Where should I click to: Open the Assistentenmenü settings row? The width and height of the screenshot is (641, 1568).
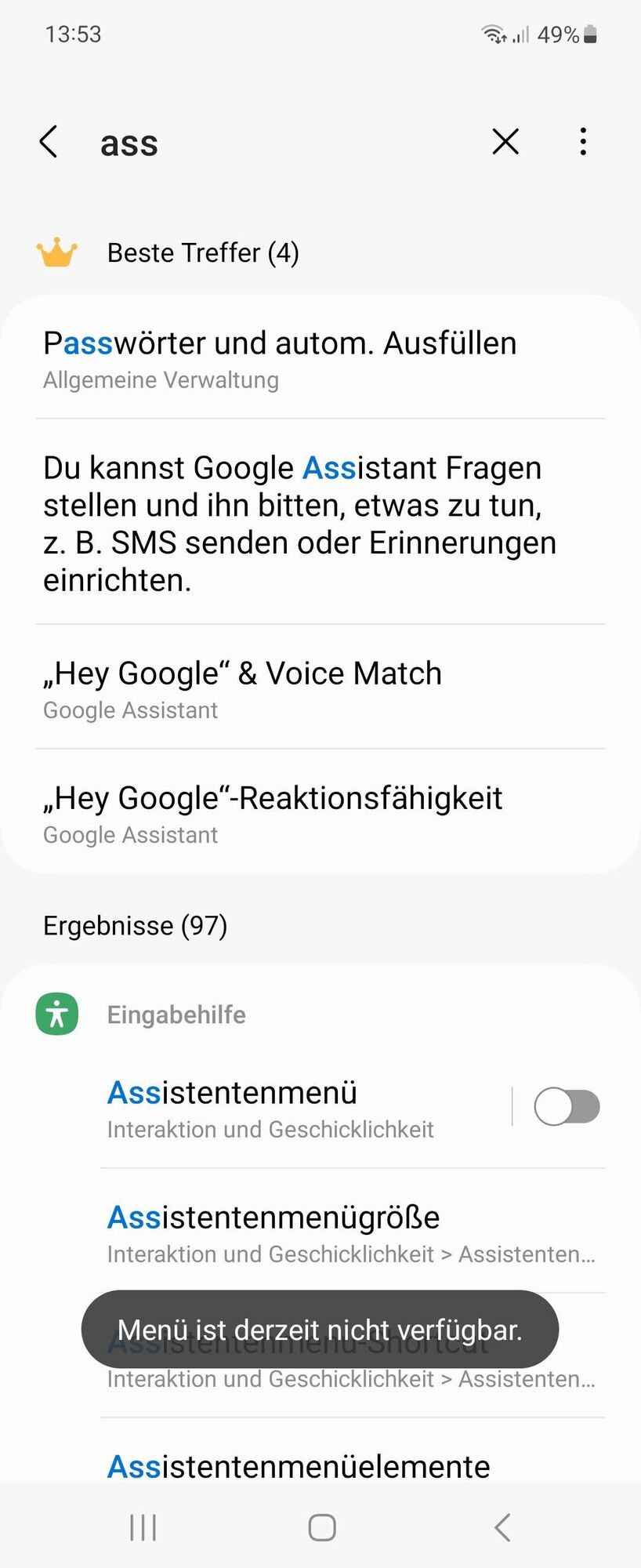[x=298, y=1107]
